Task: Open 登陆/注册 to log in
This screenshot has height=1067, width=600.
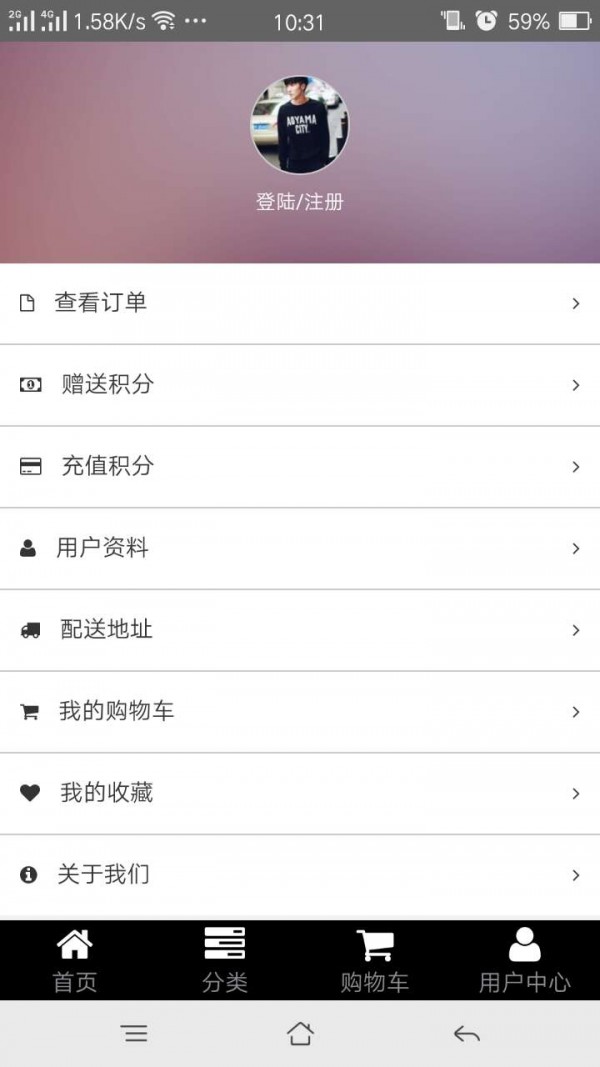Action: click(x=299, y=202)
